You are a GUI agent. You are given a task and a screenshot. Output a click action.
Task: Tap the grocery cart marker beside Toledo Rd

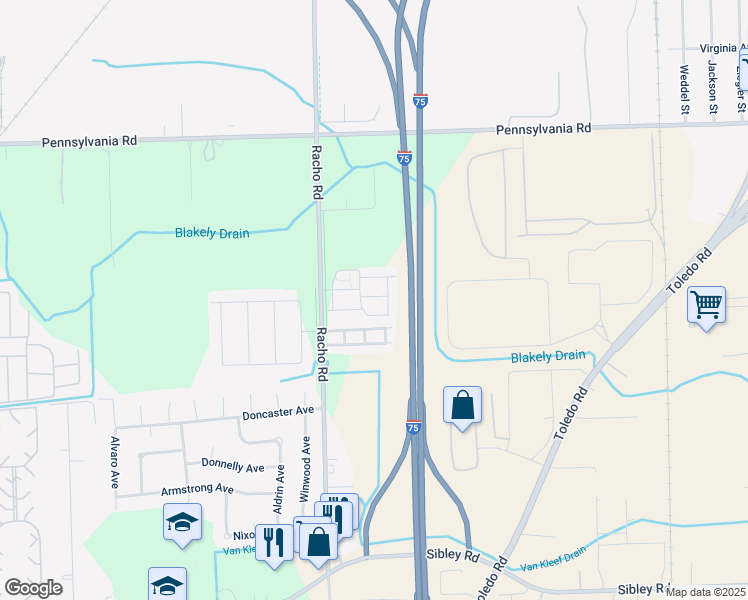(x=706, y=308)
